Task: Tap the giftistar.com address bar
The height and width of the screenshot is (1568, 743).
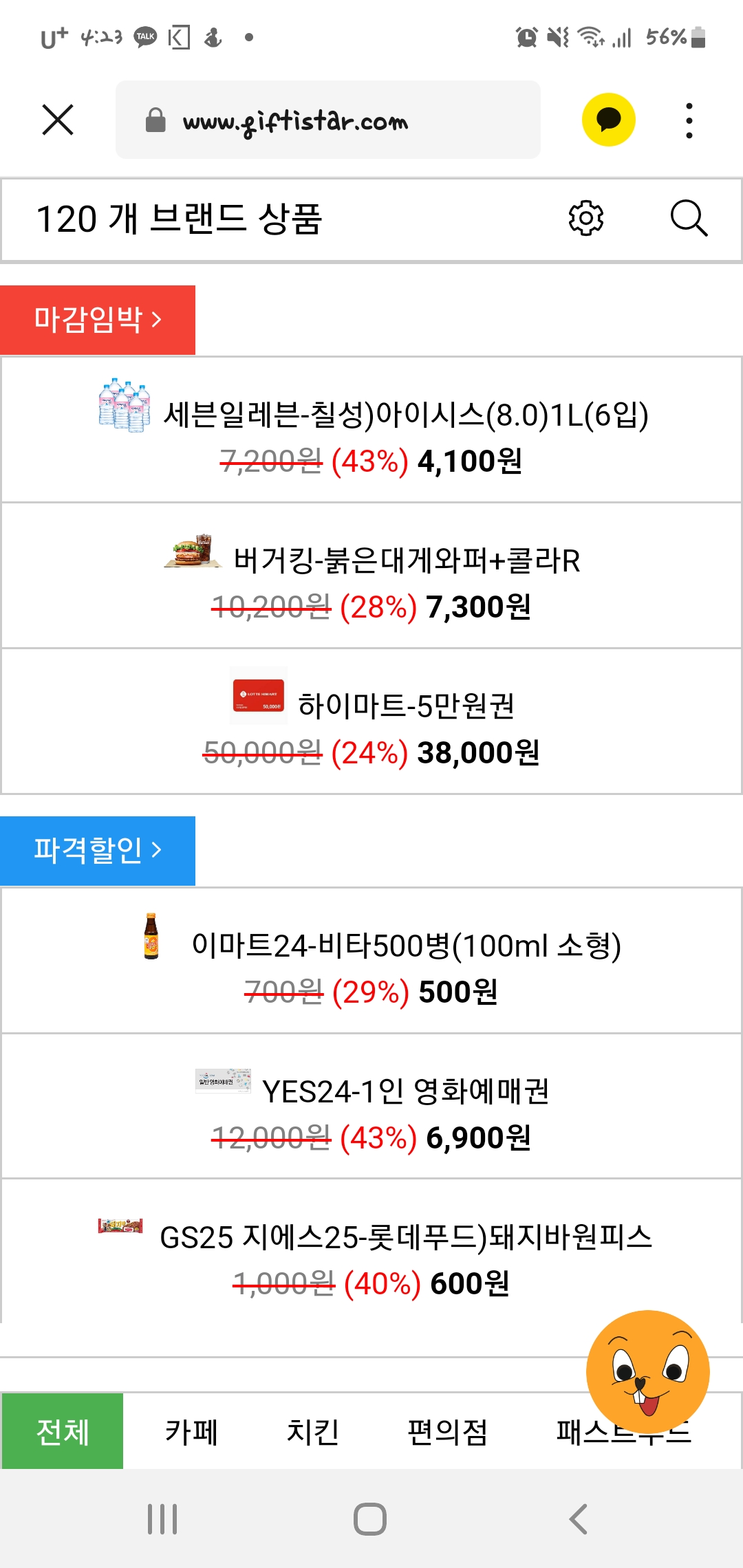Action: tap(327, 120)
